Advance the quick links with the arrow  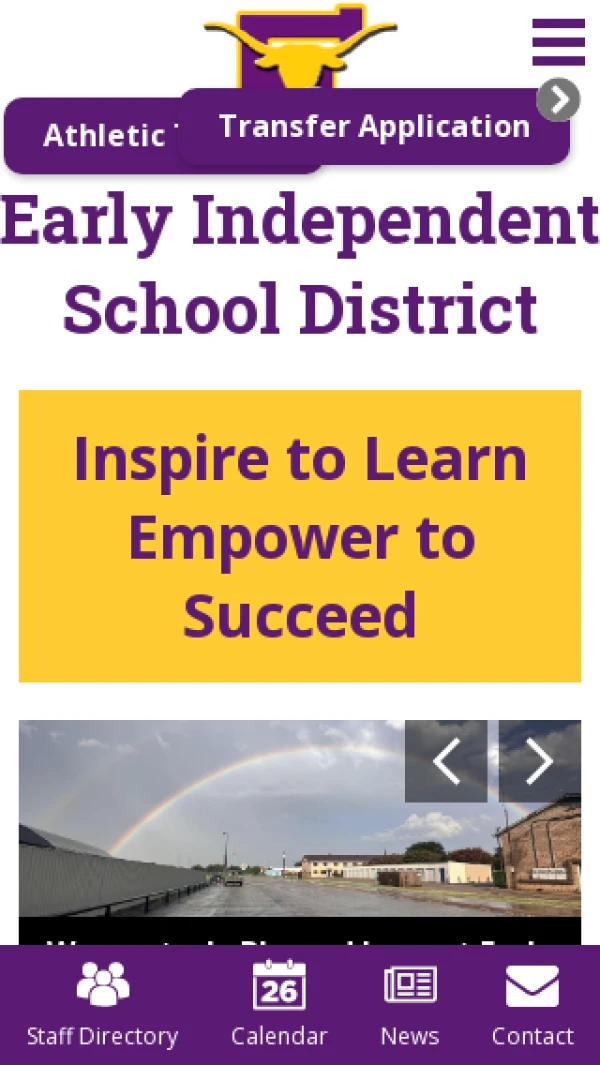tap(558, 100)
